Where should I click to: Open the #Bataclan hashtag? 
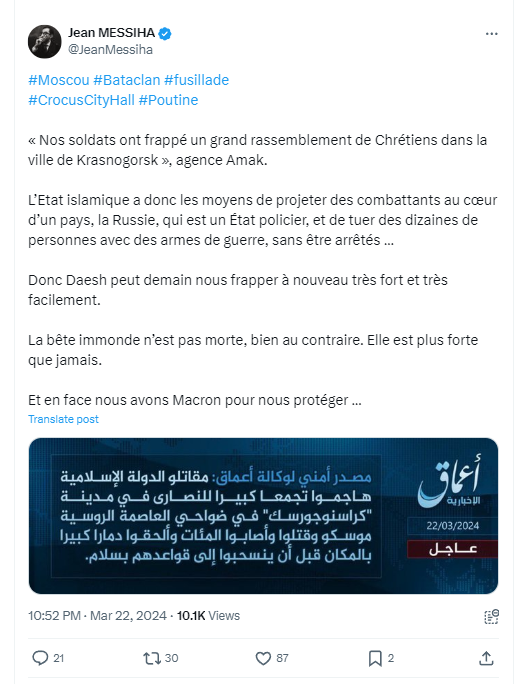coord(127,80)
